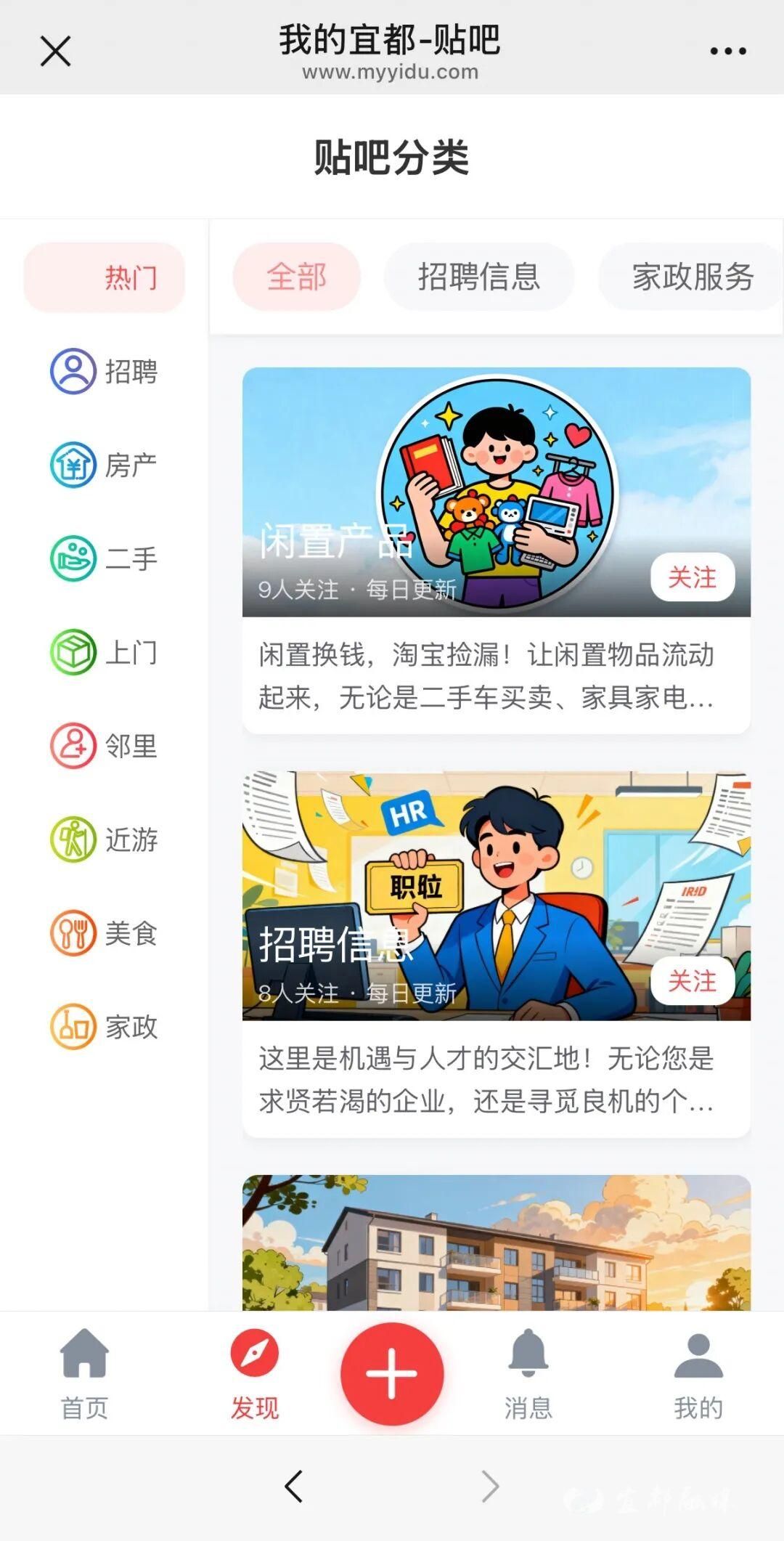Filter by the 家政服务 chip
Image resolution: width=784 pixels, height=1541 pixels.
tap(692, 277)
